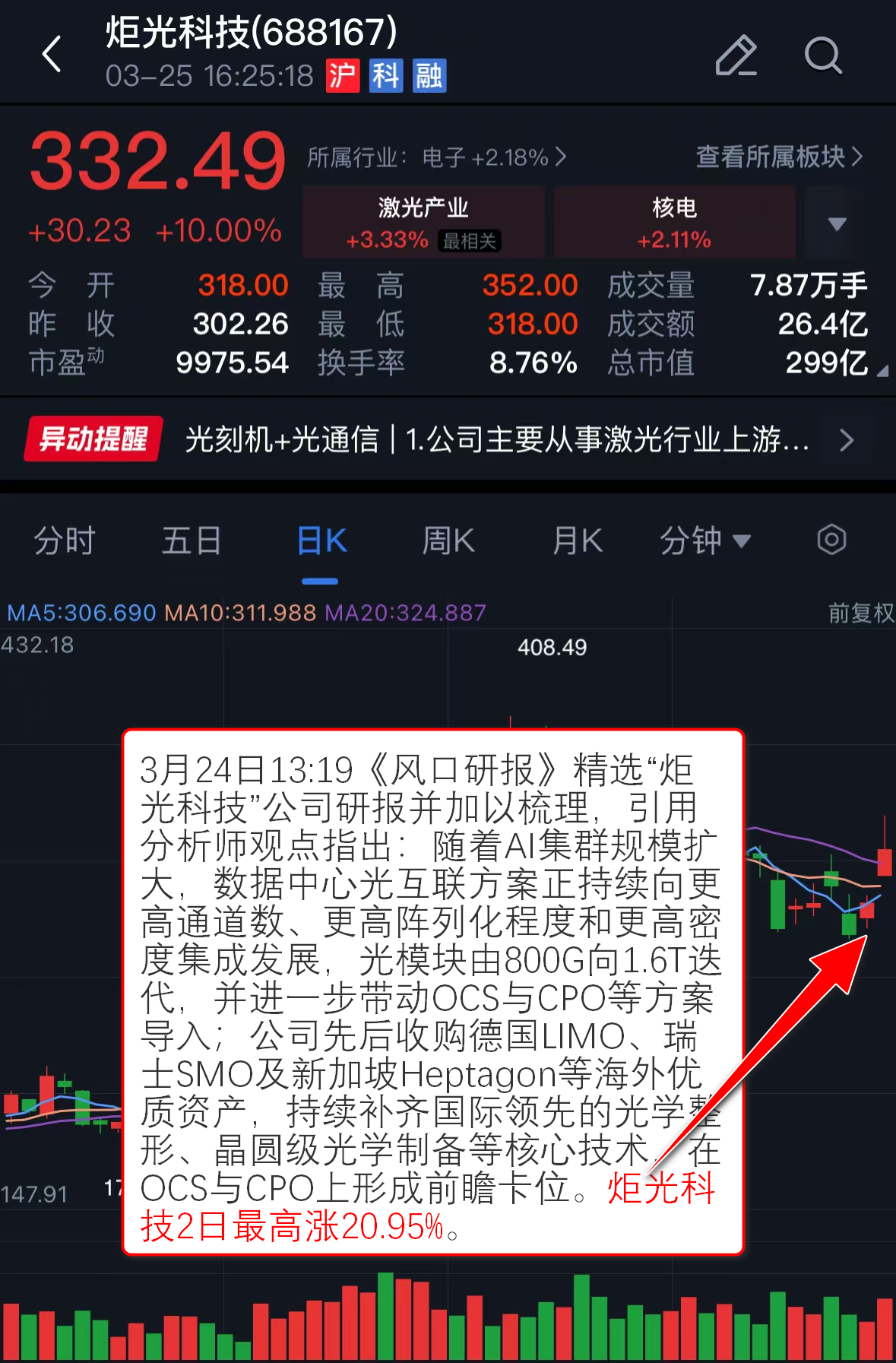Viewport: 896px width, 1363px height.
Task: Change the 前复权 adjustment setting
Action: click(x=860, y=613)
